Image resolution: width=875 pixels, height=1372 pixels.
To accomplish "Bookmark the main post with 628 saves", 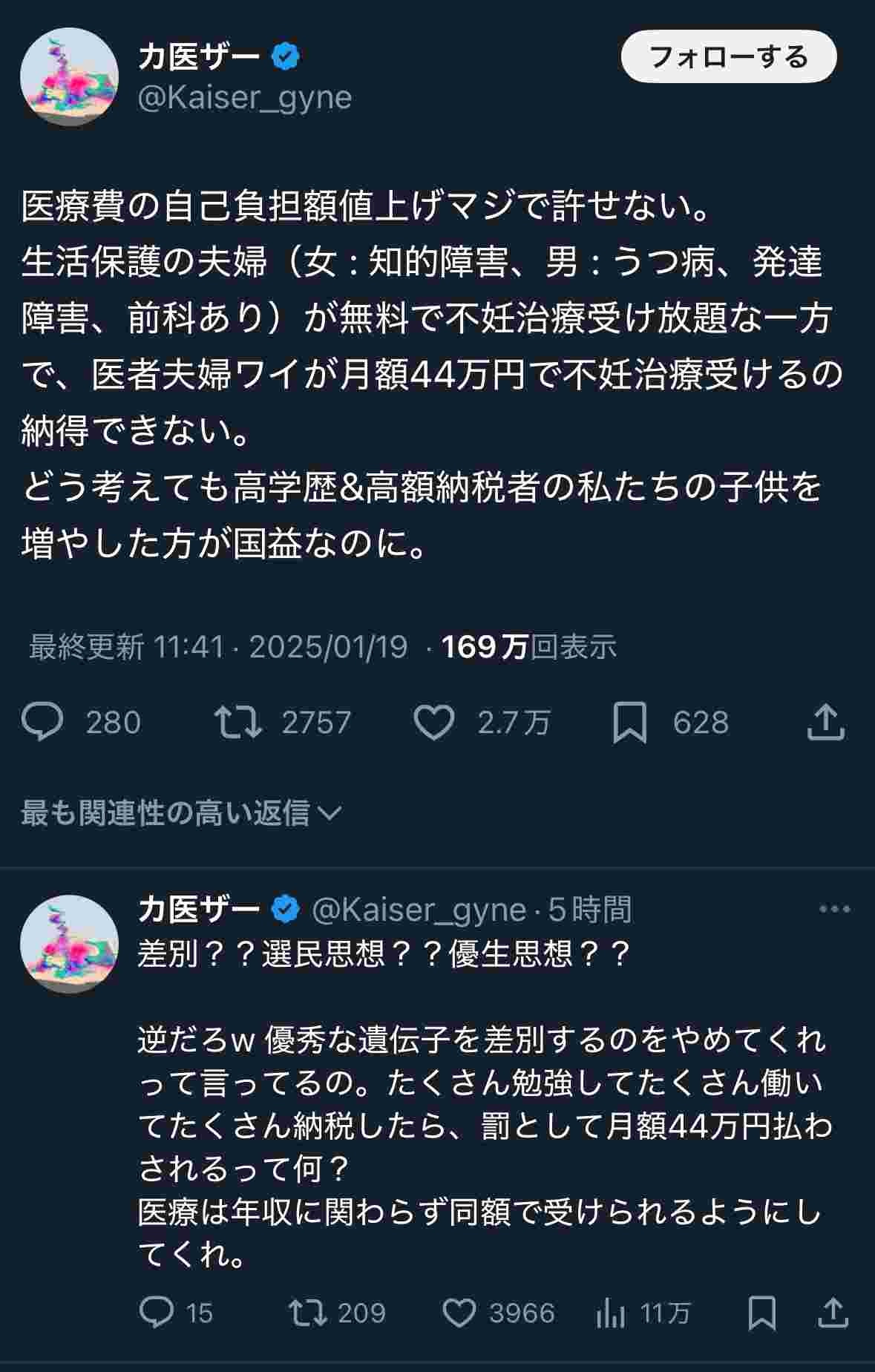I will [x=629, y=722].
